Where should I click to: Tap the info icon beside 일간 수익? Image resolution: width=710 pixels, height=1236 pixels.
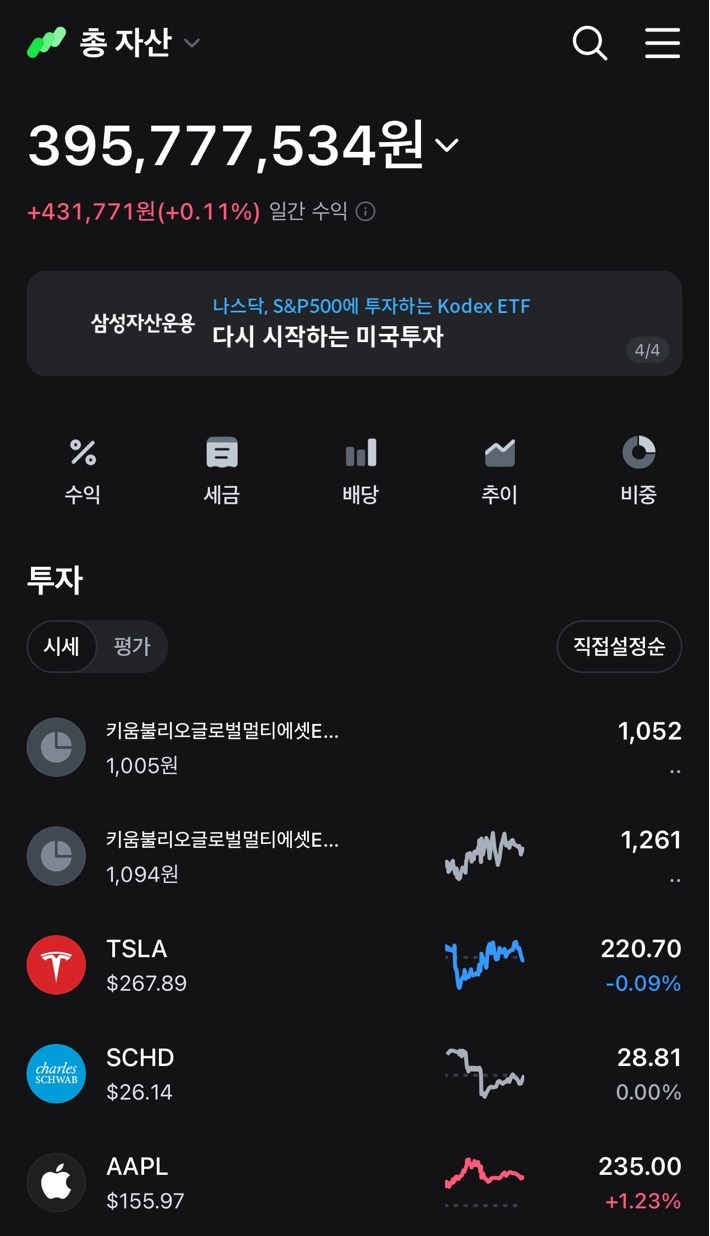point(366,211)
